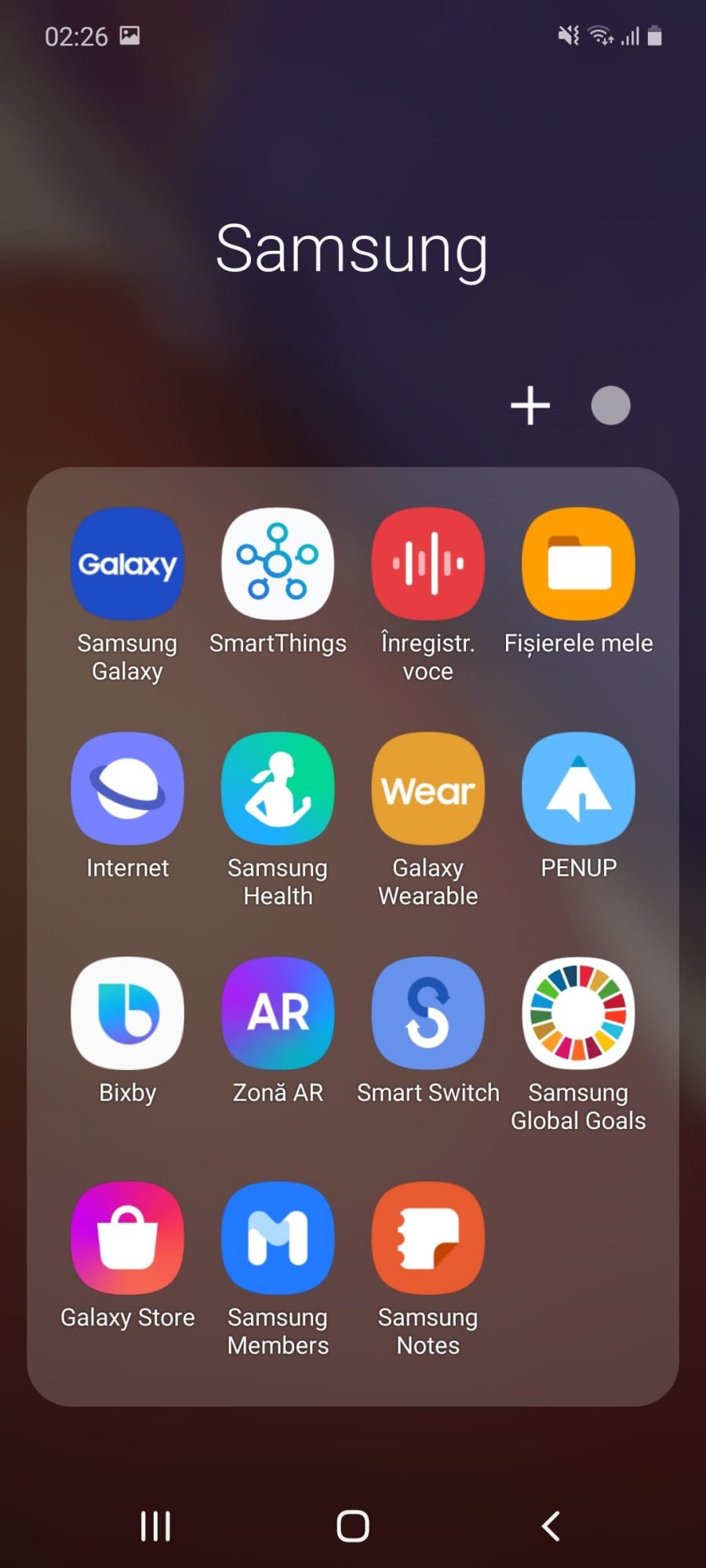Launch Galaxy Wearable
This screenshot has width=706, height=1568.
pyautogui.click(x=428, y=789)
